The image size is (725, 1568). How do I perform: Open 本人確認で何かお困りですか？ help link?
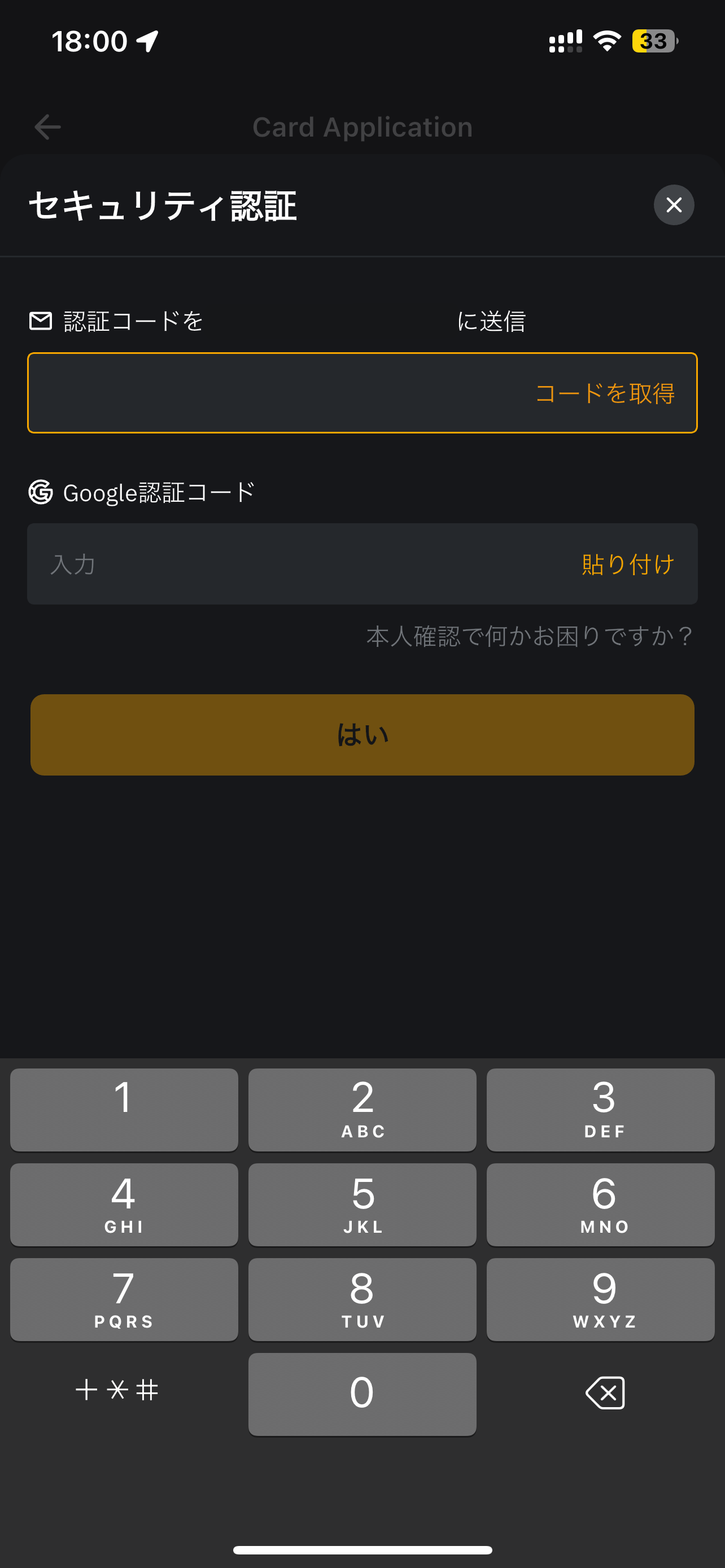tap(529, 636)
